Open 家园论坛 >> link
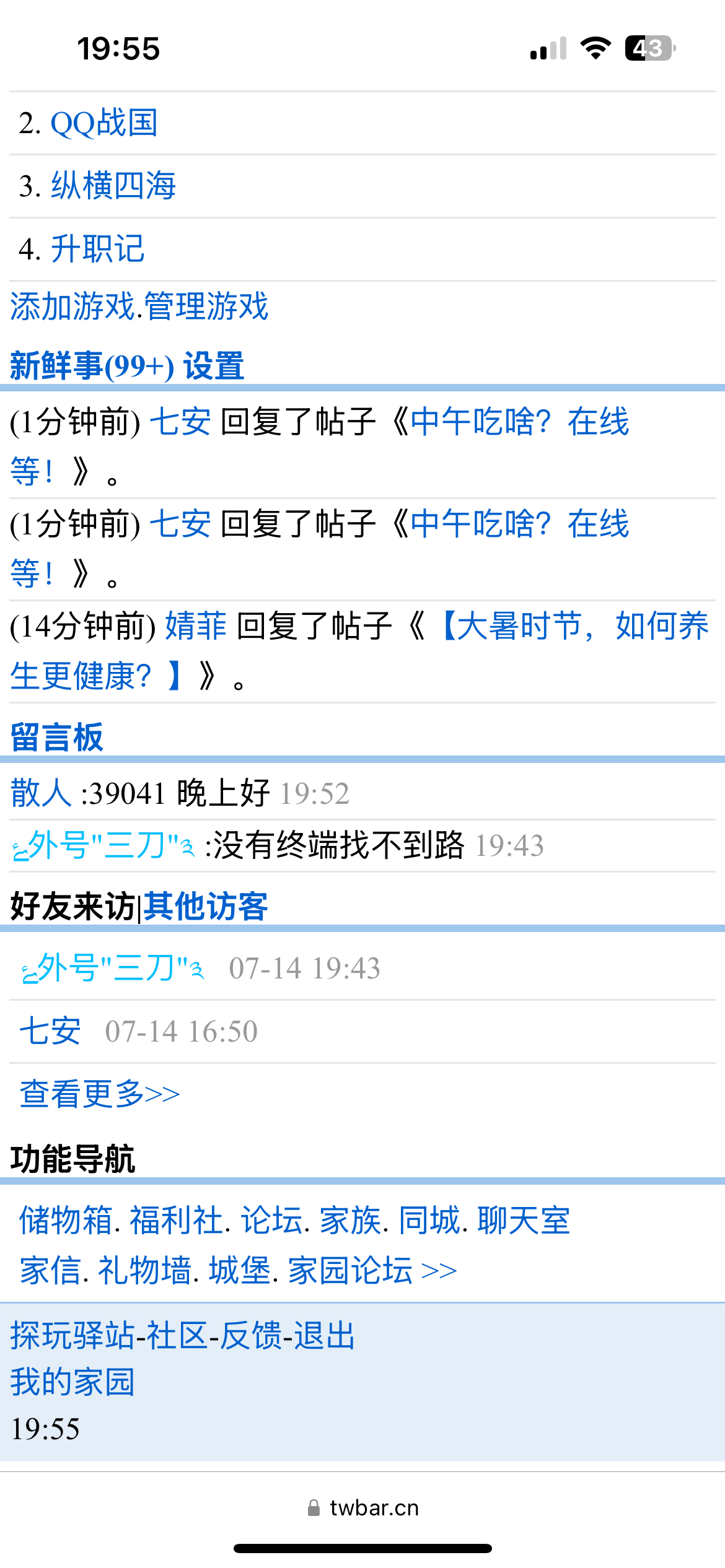Screen dimensions: 725x1568 pyautogui.click(x=372, y=1271)
